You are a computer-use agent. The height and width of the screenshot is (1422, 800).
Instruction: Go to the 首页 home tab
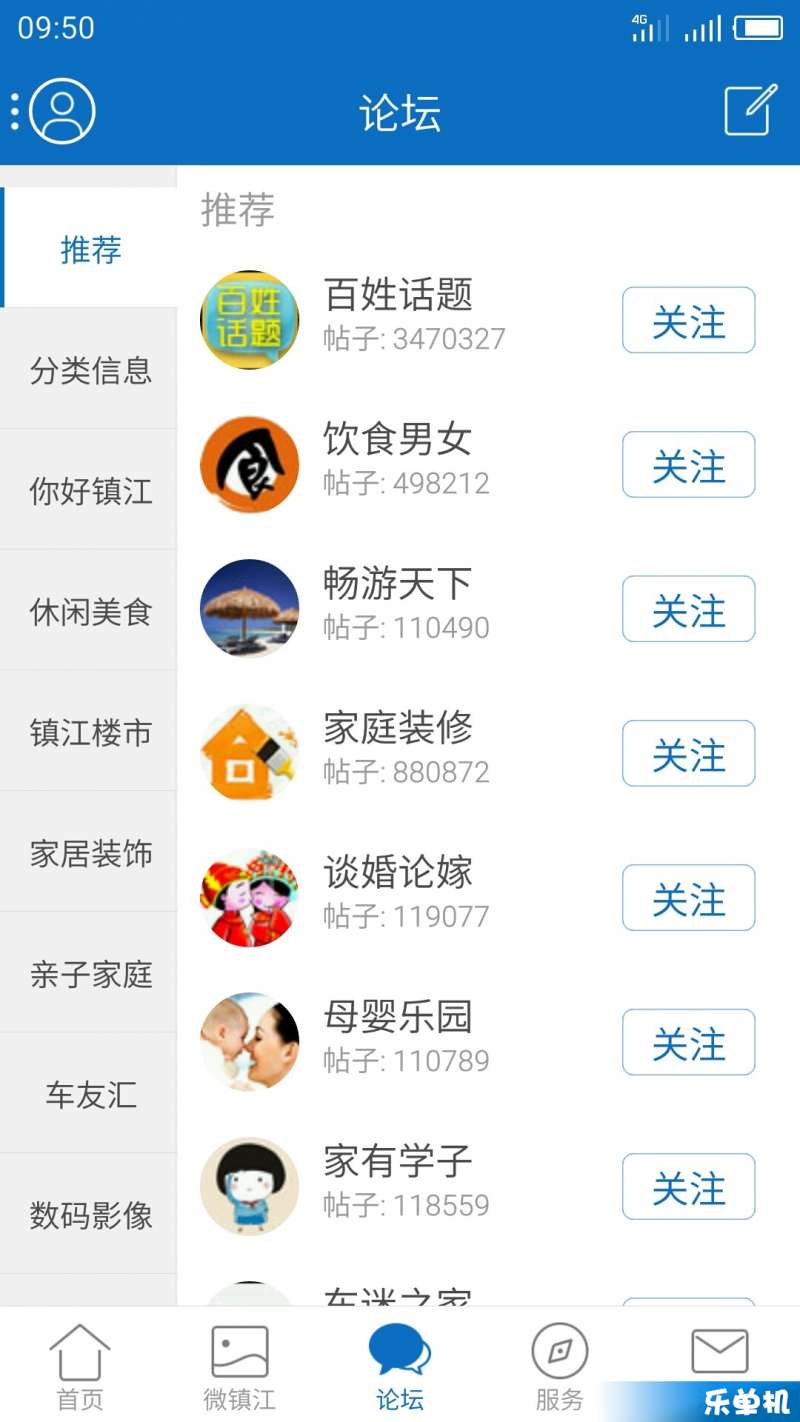click(80, 1366)
